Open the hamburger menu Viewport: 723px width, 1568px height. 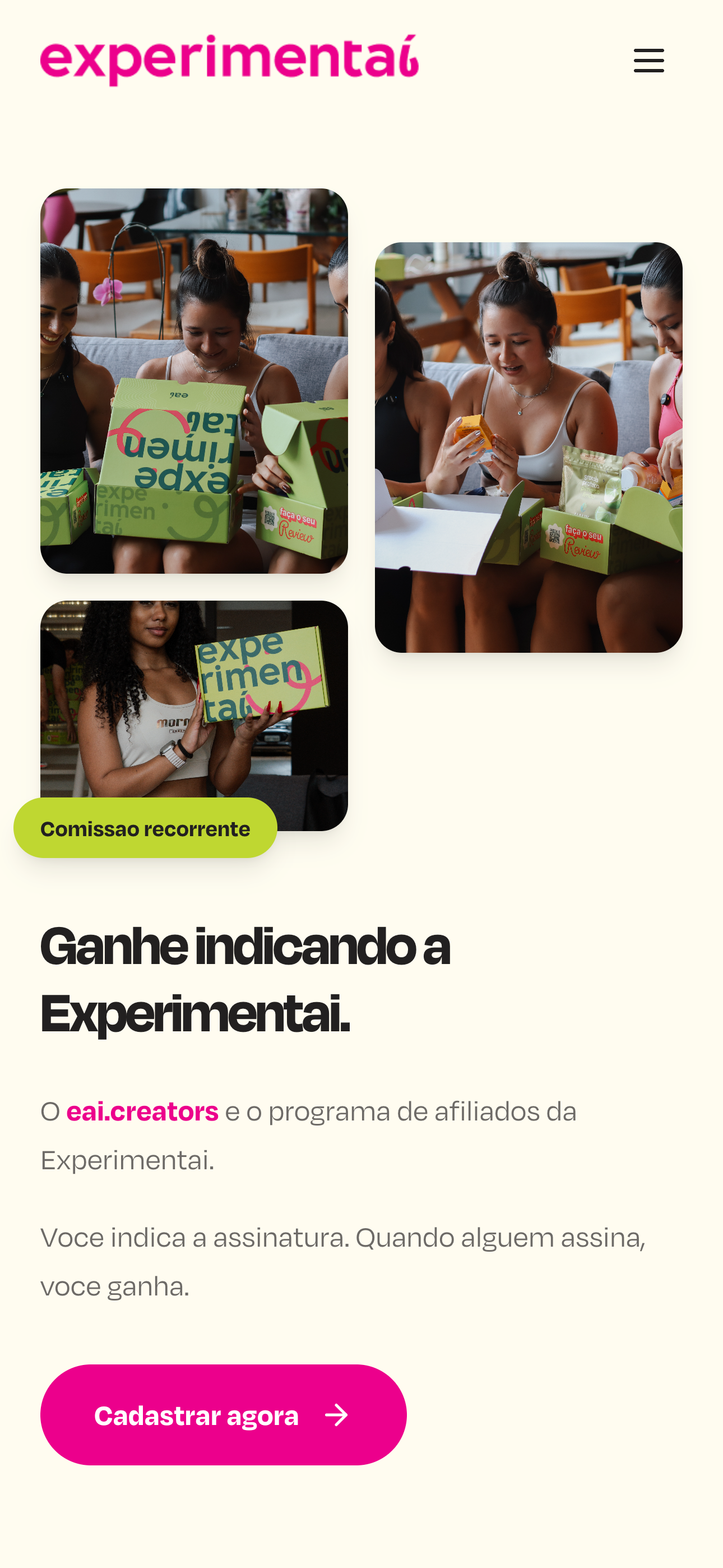point(648,61)
